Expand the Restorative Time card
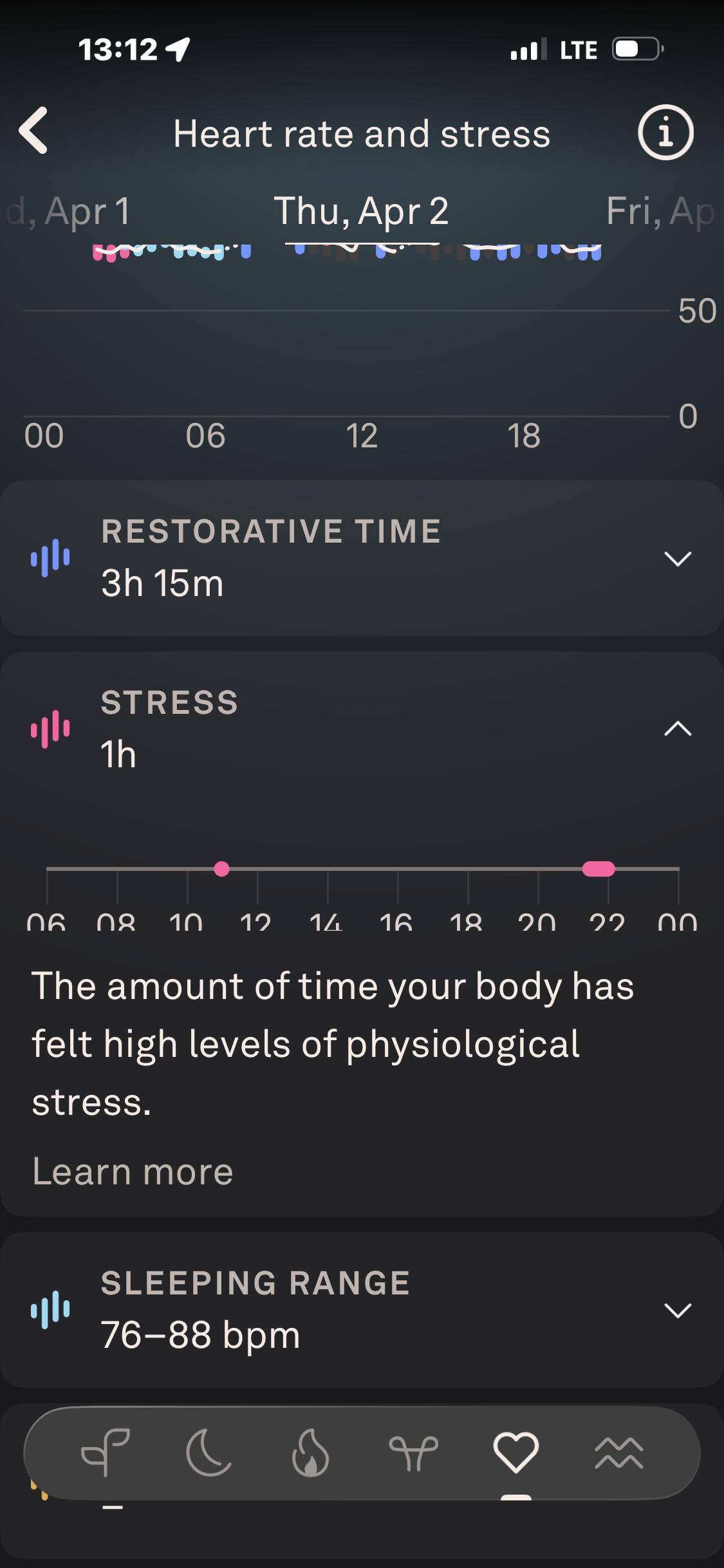 point(678,558)
